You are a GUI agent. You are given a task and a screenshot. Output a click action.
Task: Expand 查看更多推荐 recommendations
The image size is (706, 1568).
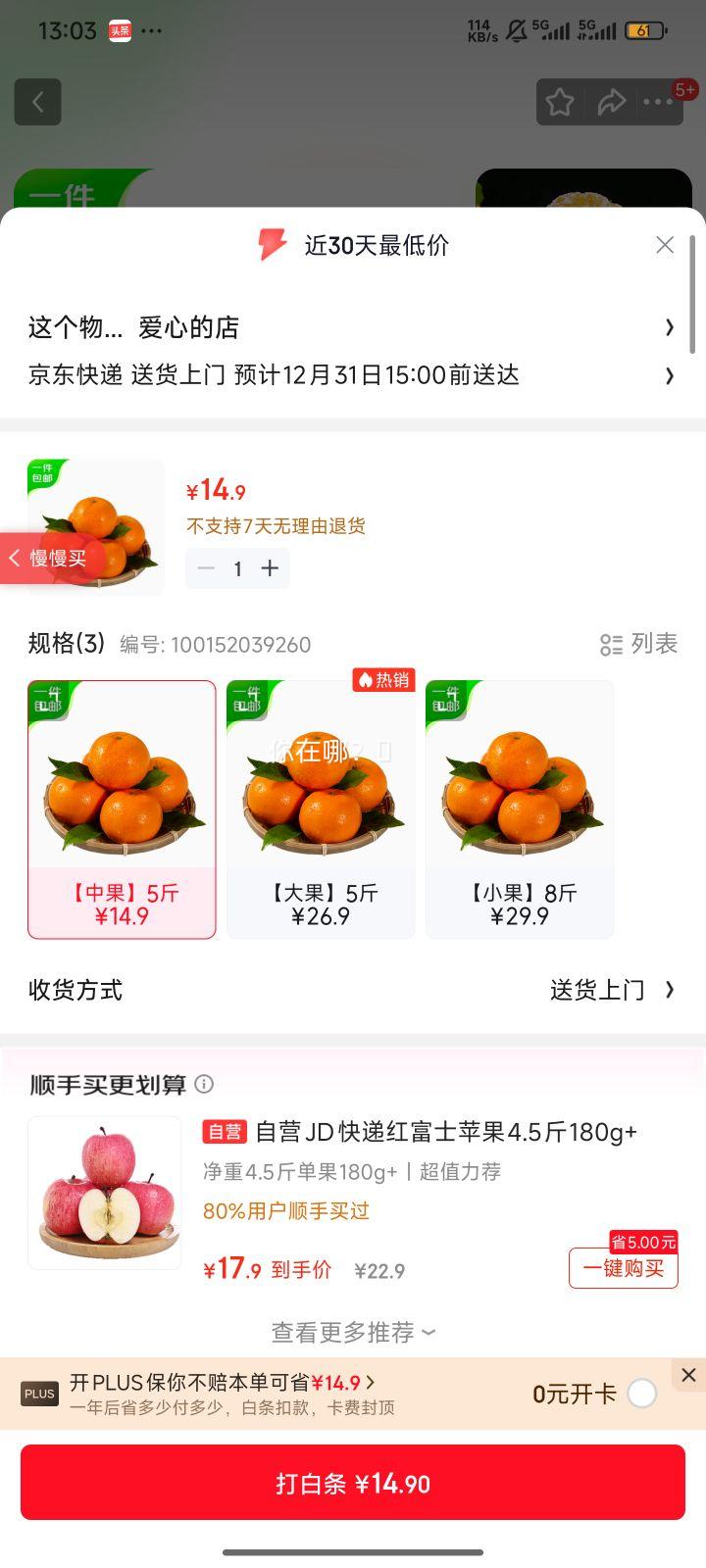coord(353,1332)
